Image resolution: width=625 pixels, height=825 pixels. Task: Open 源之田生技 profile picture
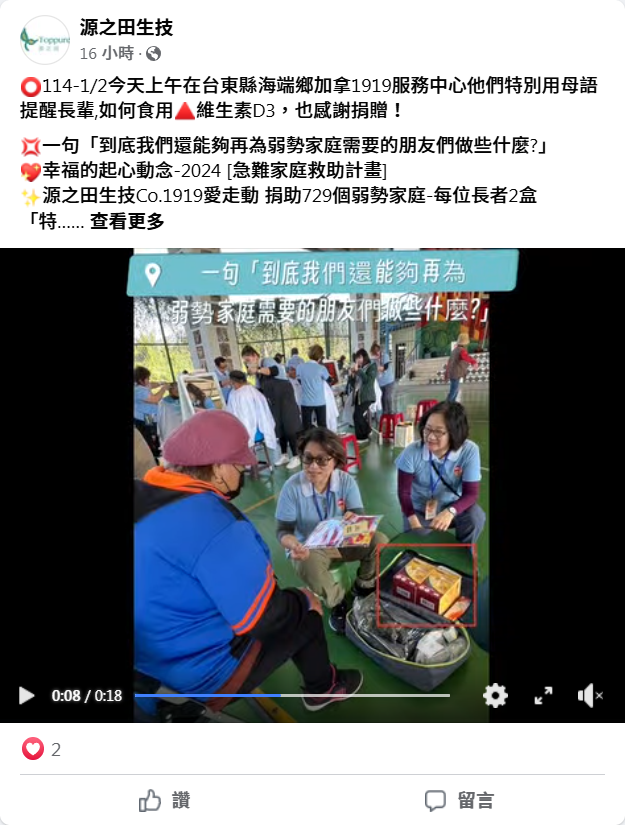[x=44, y=40]
